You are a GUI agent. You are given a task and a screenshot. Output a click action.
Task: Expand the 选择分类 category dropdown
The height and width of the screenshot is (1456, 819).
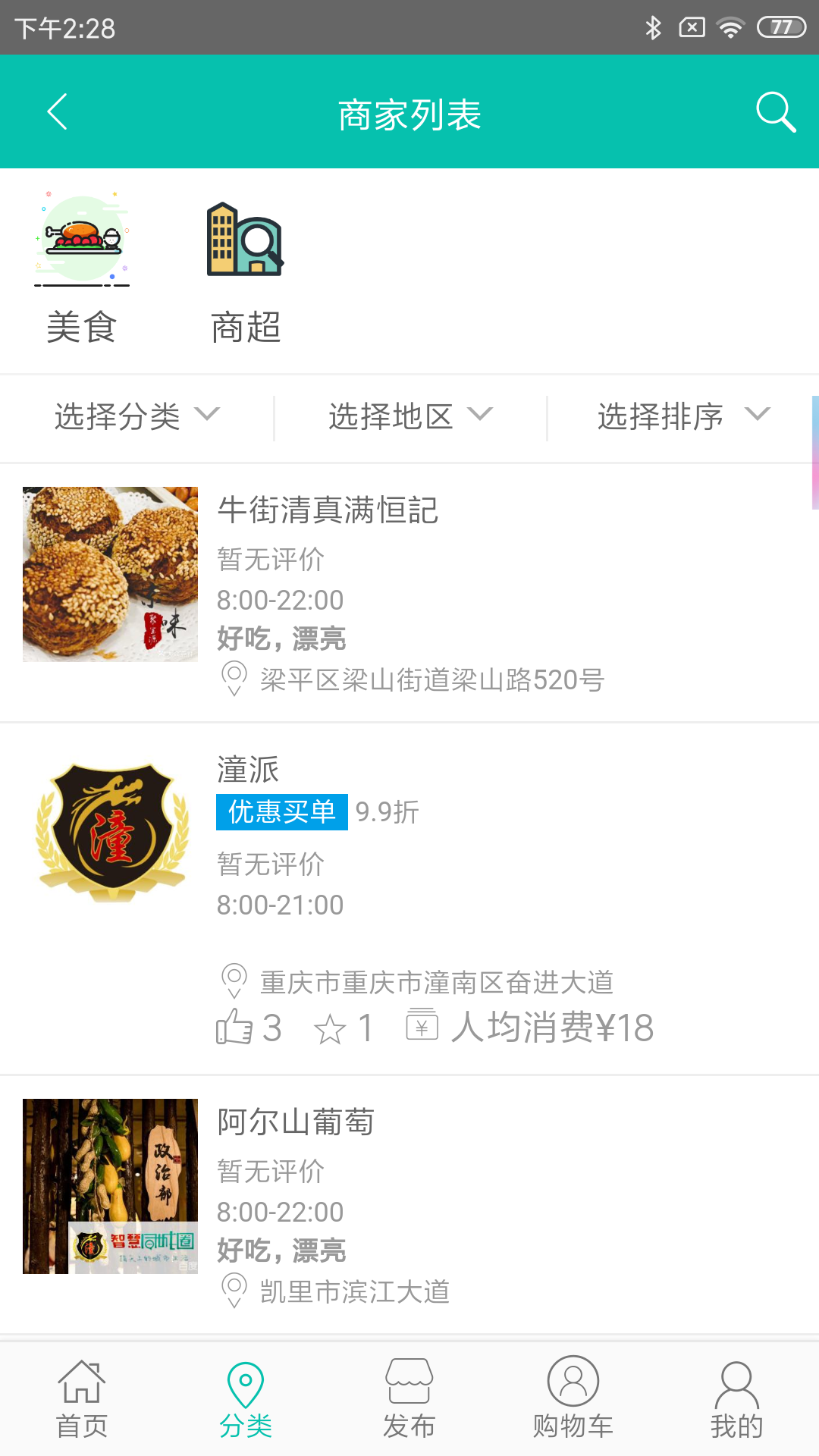pyautogui.click(x=135, y=416)
